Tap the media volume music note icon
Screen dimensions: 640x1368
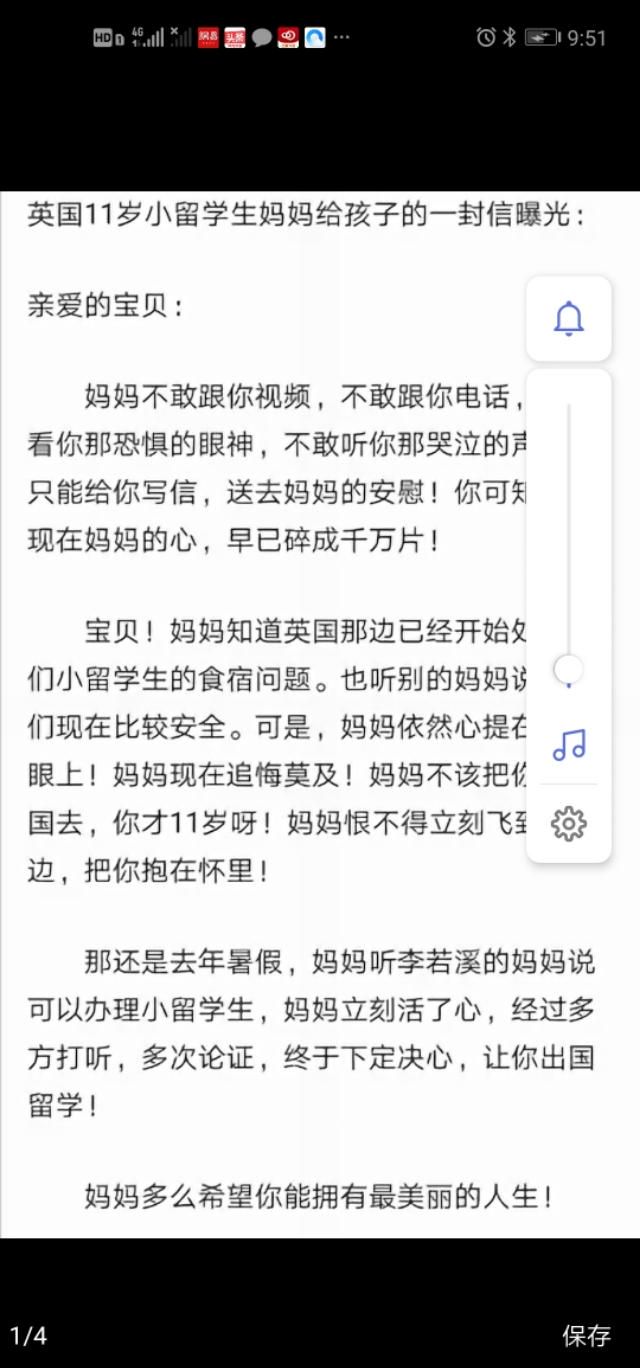coord(569,745)
